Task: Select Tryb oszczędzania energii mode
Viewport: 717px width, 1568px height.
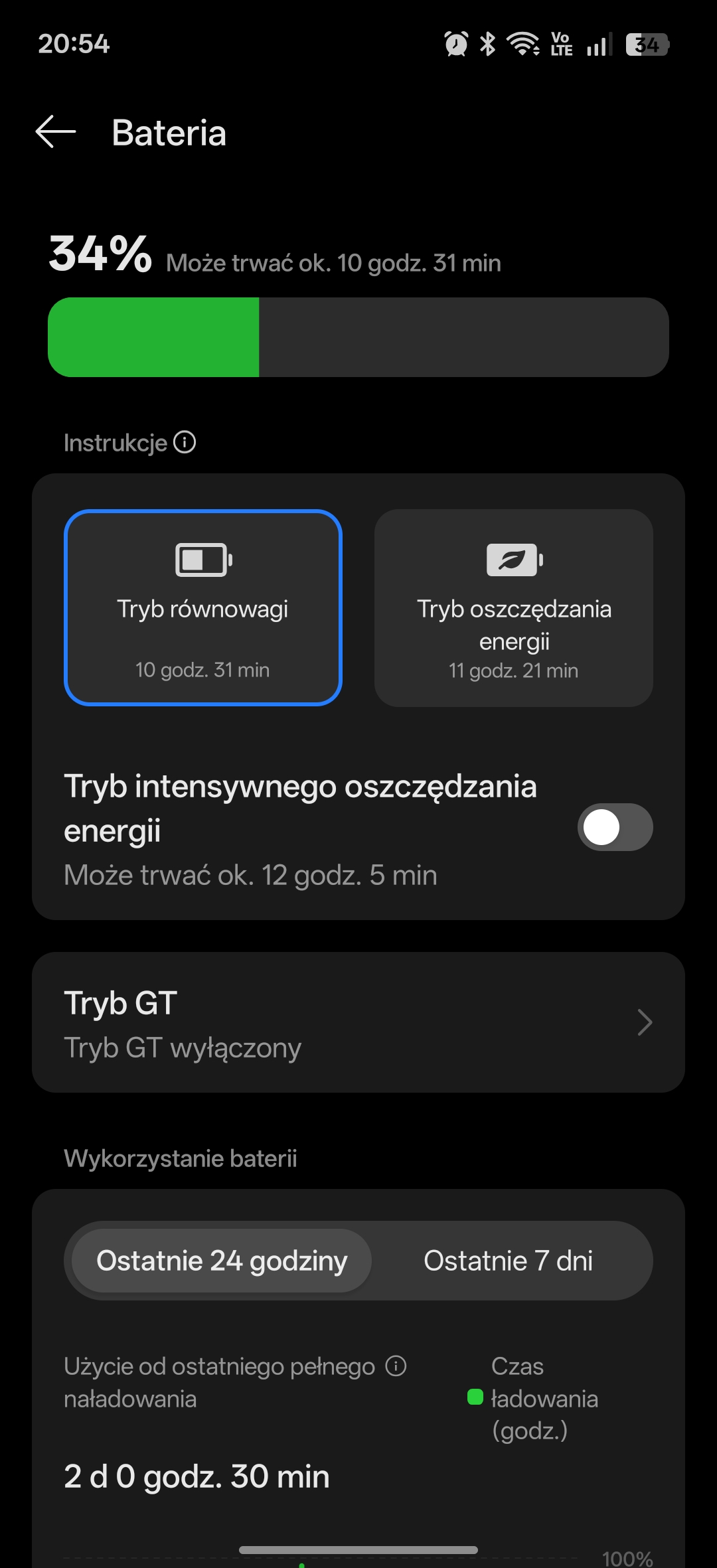Action: 513,607
